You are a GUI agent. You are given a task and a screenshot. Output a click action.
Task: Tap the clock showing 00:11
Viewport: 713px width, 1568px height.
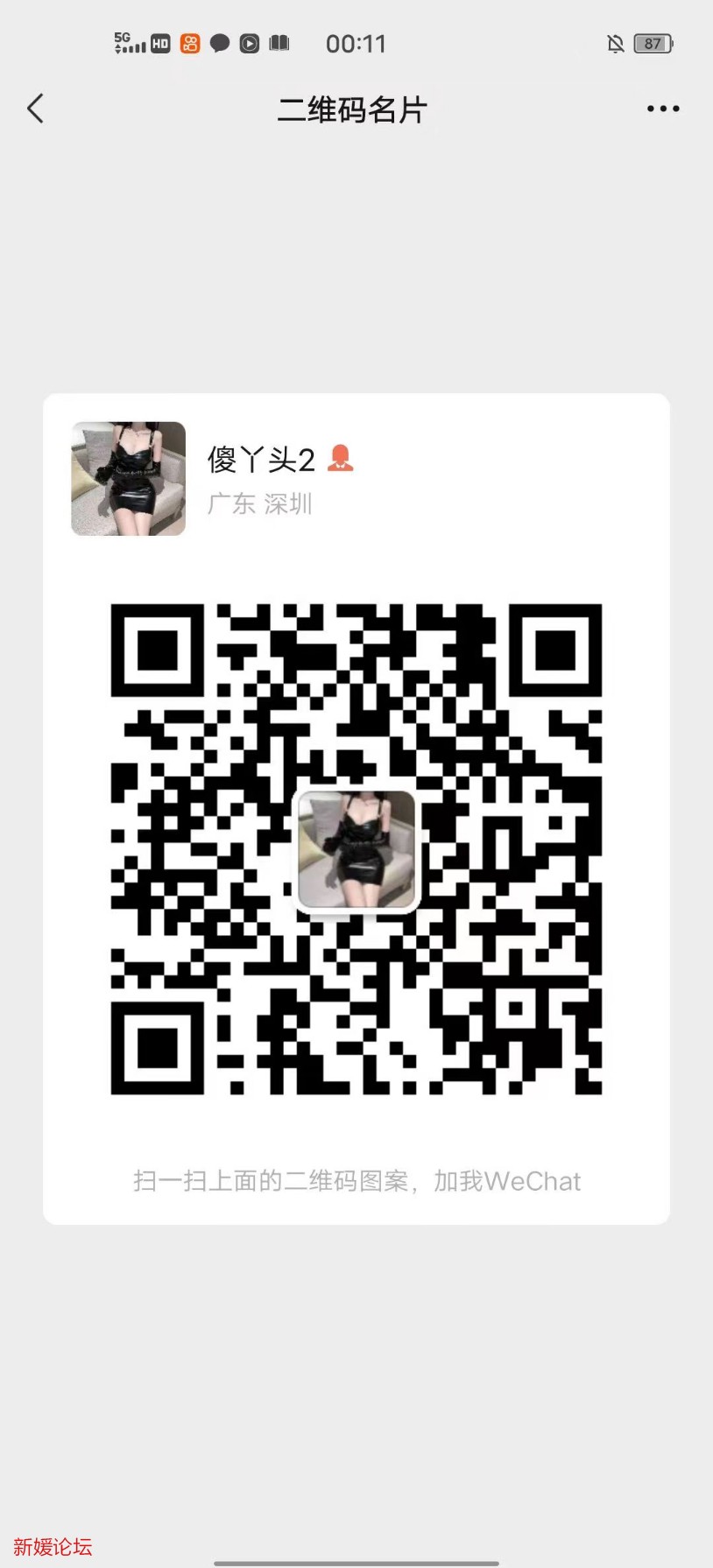click(x=356, y=43)
